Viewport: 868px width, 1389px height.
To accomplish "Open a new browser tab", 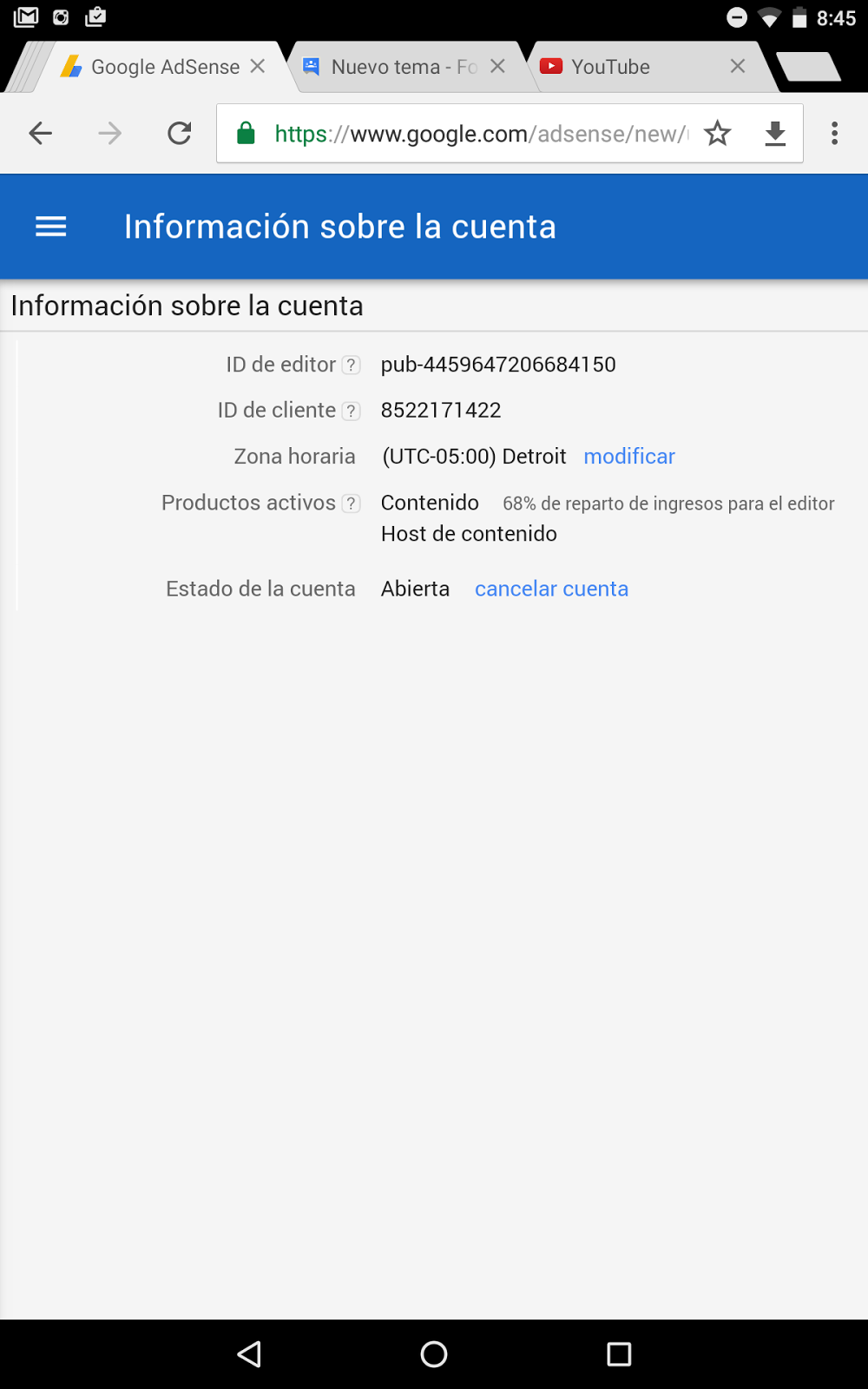I will pyautogui.click(x=808, y=67).
